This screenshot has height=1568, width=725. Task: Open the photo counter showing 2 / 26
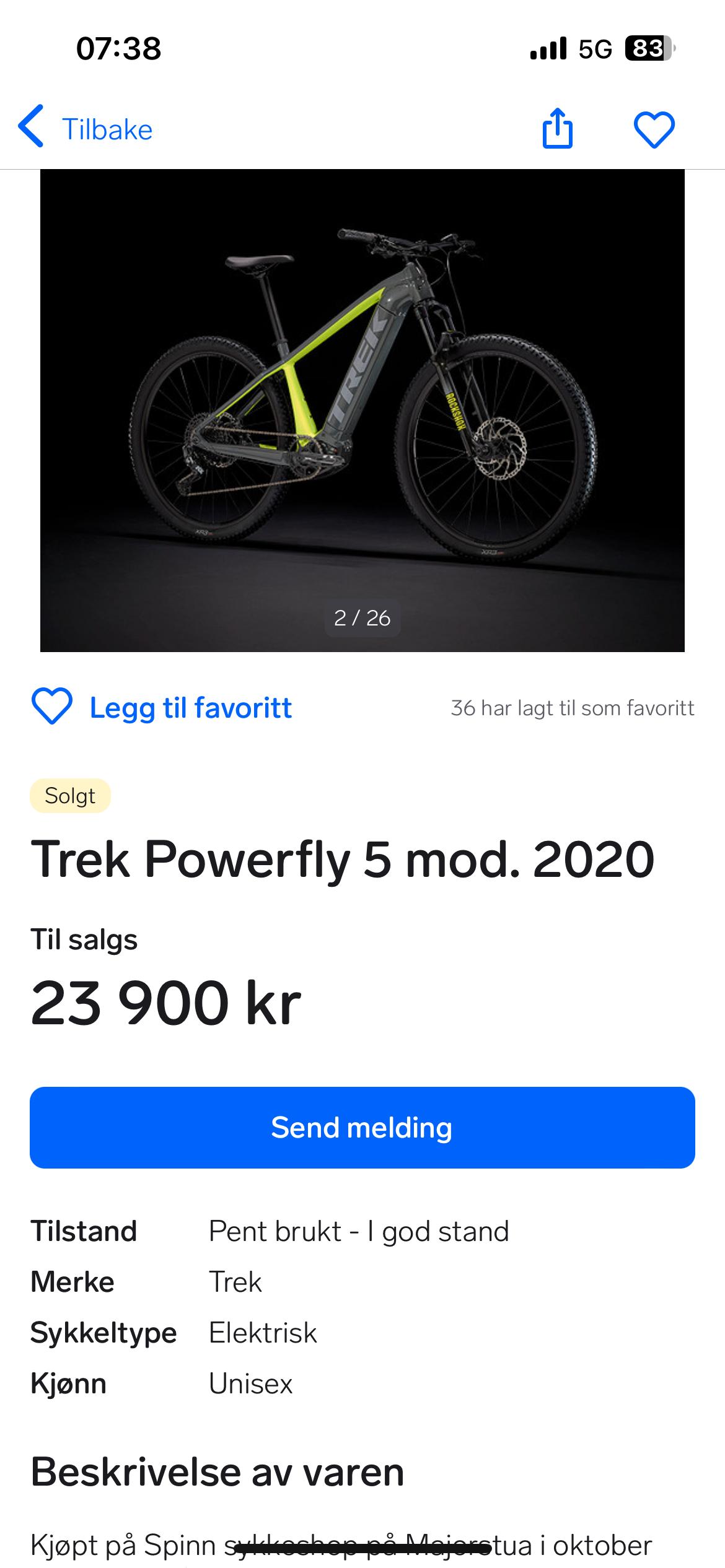pos(362,617)
